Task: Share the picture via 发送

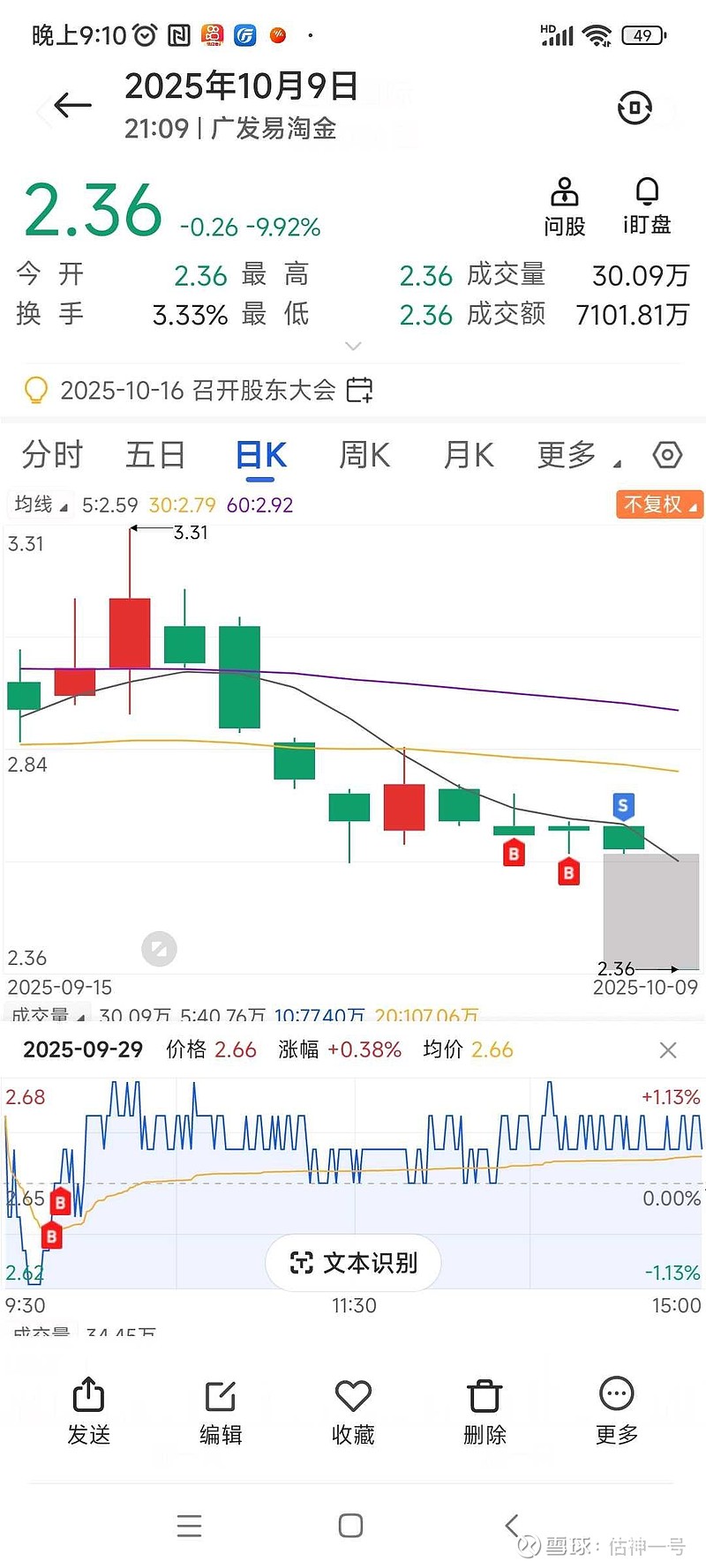Action: pyautogui.click(x=88, y=1411)
